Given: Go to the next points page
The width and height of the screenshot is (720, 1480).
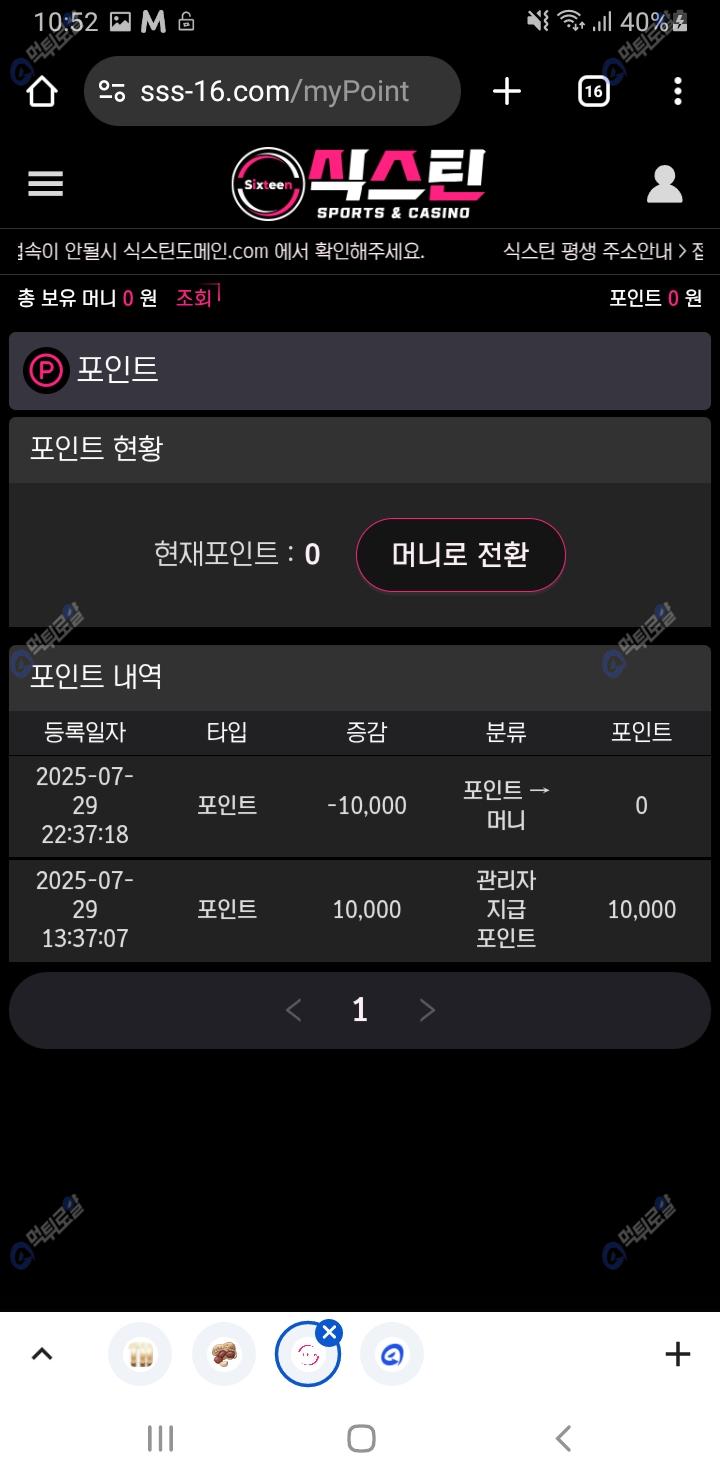Looking at the screenshot, I should pyautogui.click(x=427, y=1011).
